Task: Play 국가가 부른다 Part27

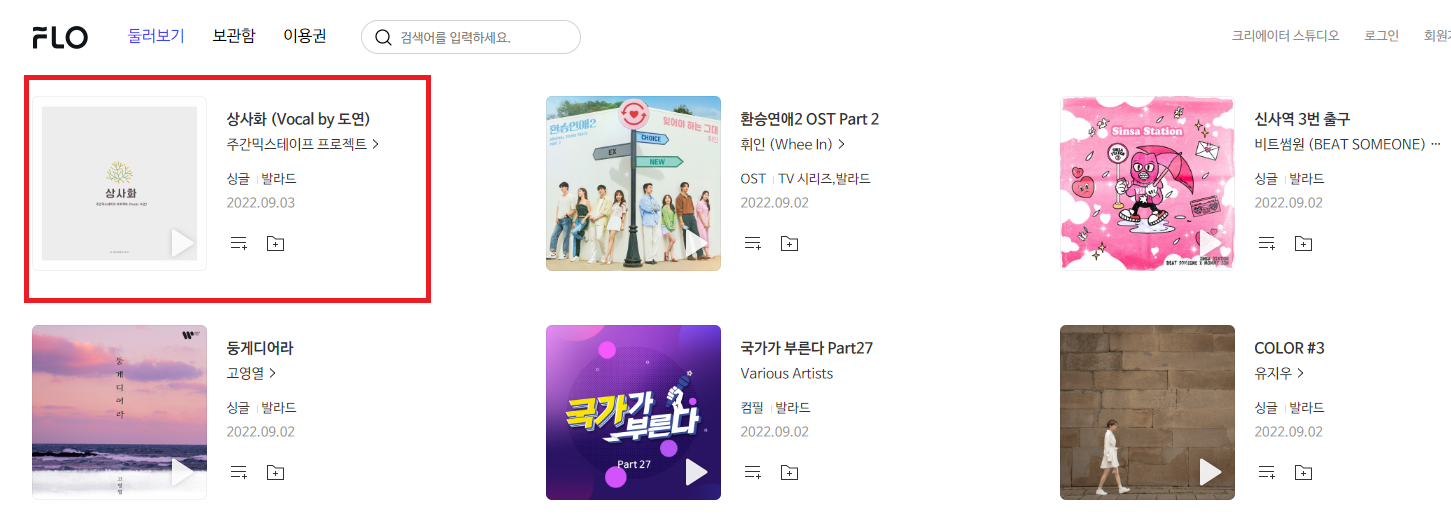Action: coord(696,472)
